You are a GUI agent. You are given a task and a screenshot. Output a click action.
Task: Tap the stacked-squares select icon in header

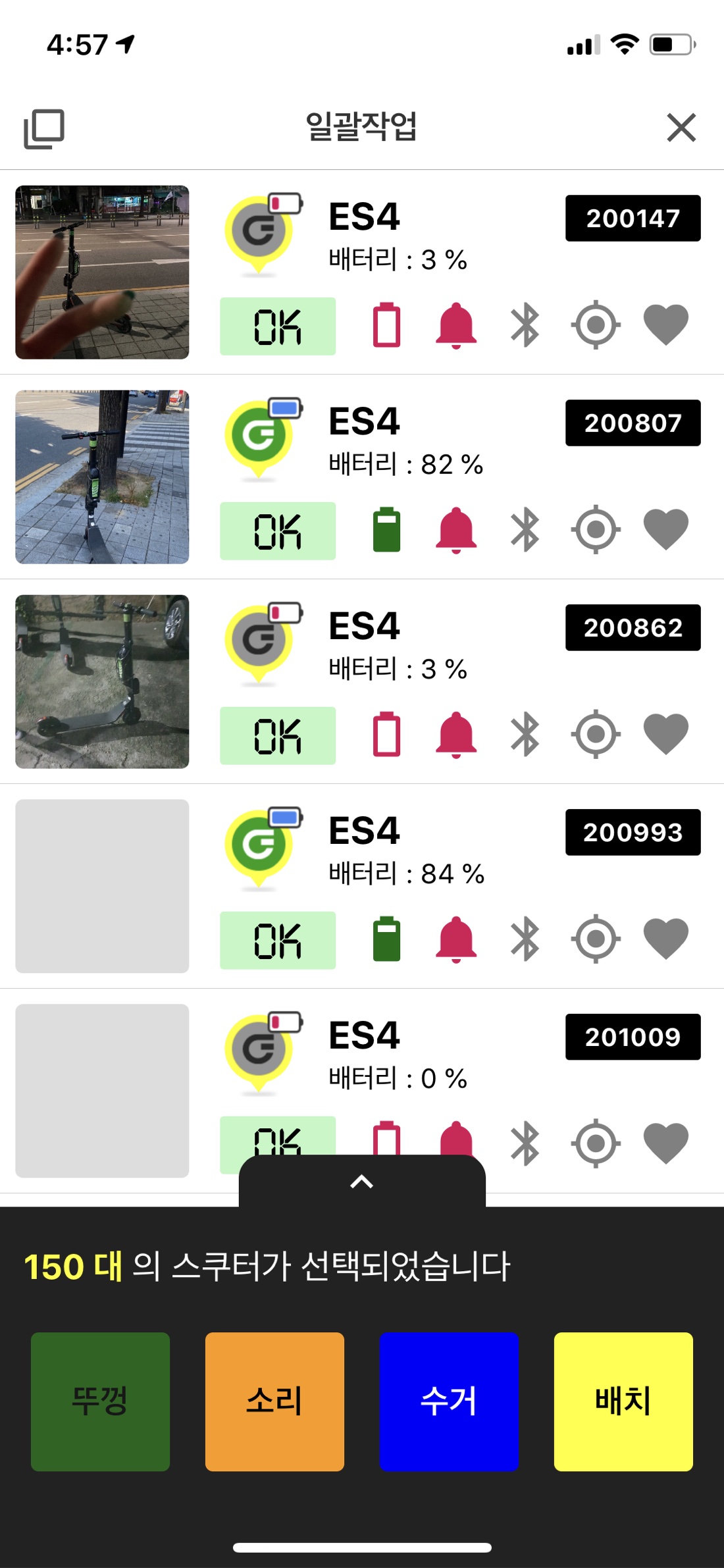point(44,129)
